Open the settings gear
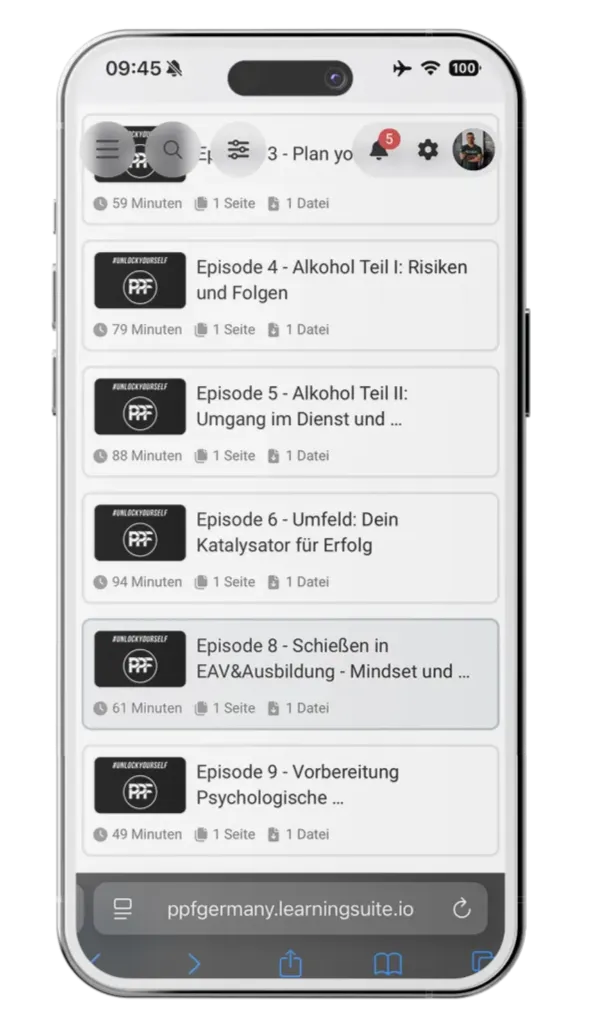600x1026 pixels. coord(428,151)
